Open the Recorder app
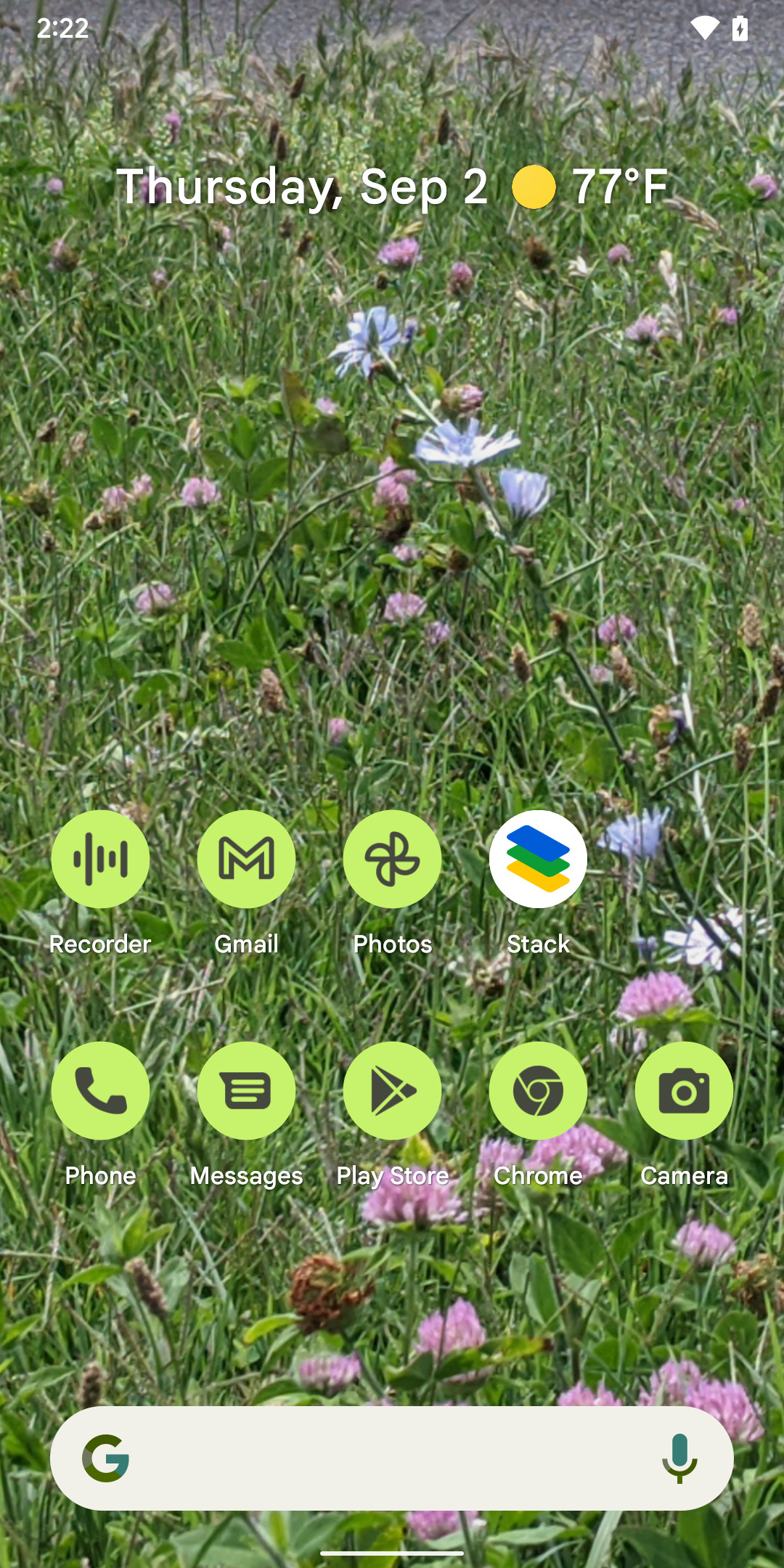Image resolution: width=784 pixels, height=1568 pixels. [100, 859]
